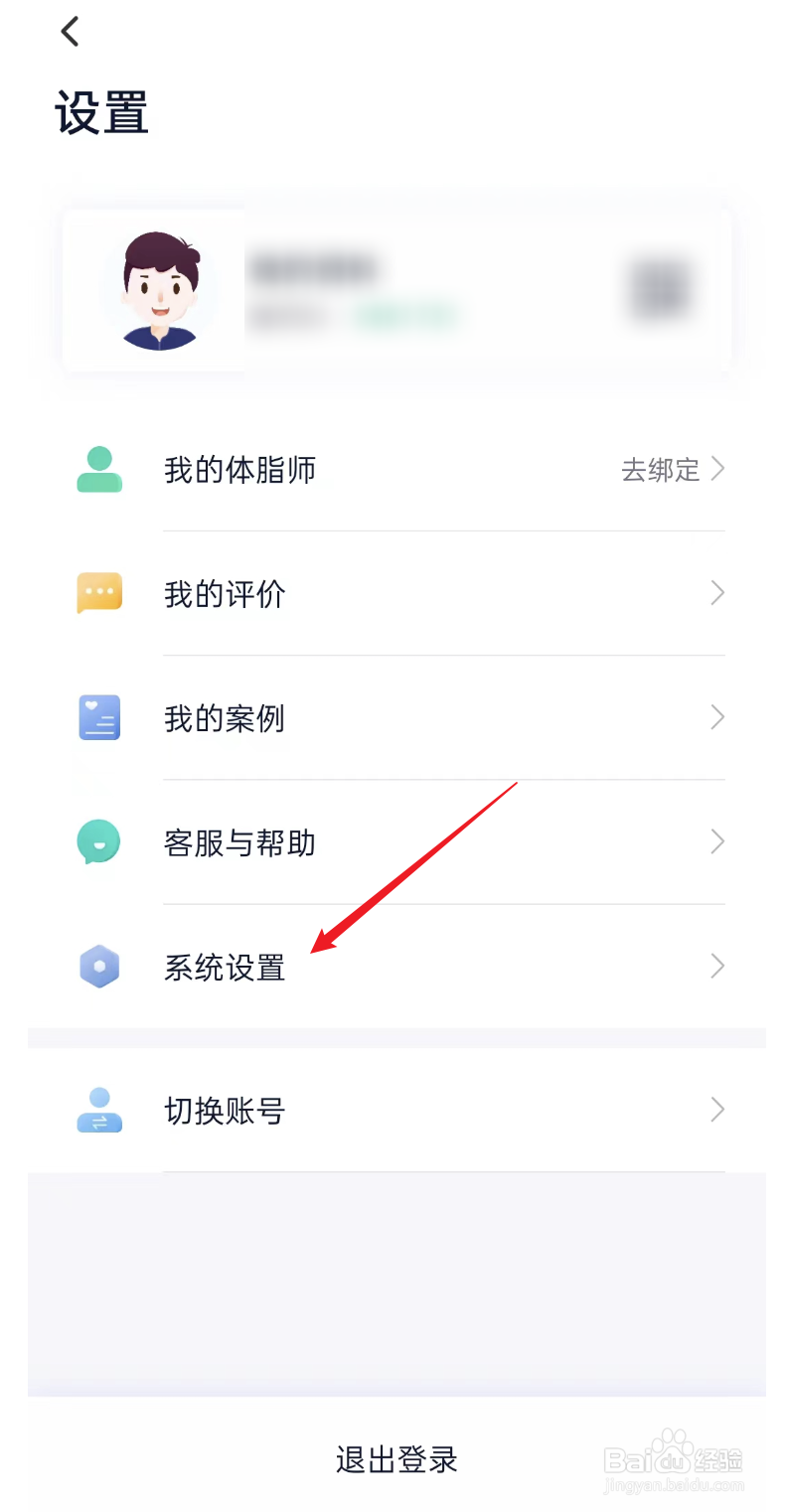This screenshot has width=787, height=1512.
Task: Click the blue document icon next to 我的案例
Action: [98, 716]
